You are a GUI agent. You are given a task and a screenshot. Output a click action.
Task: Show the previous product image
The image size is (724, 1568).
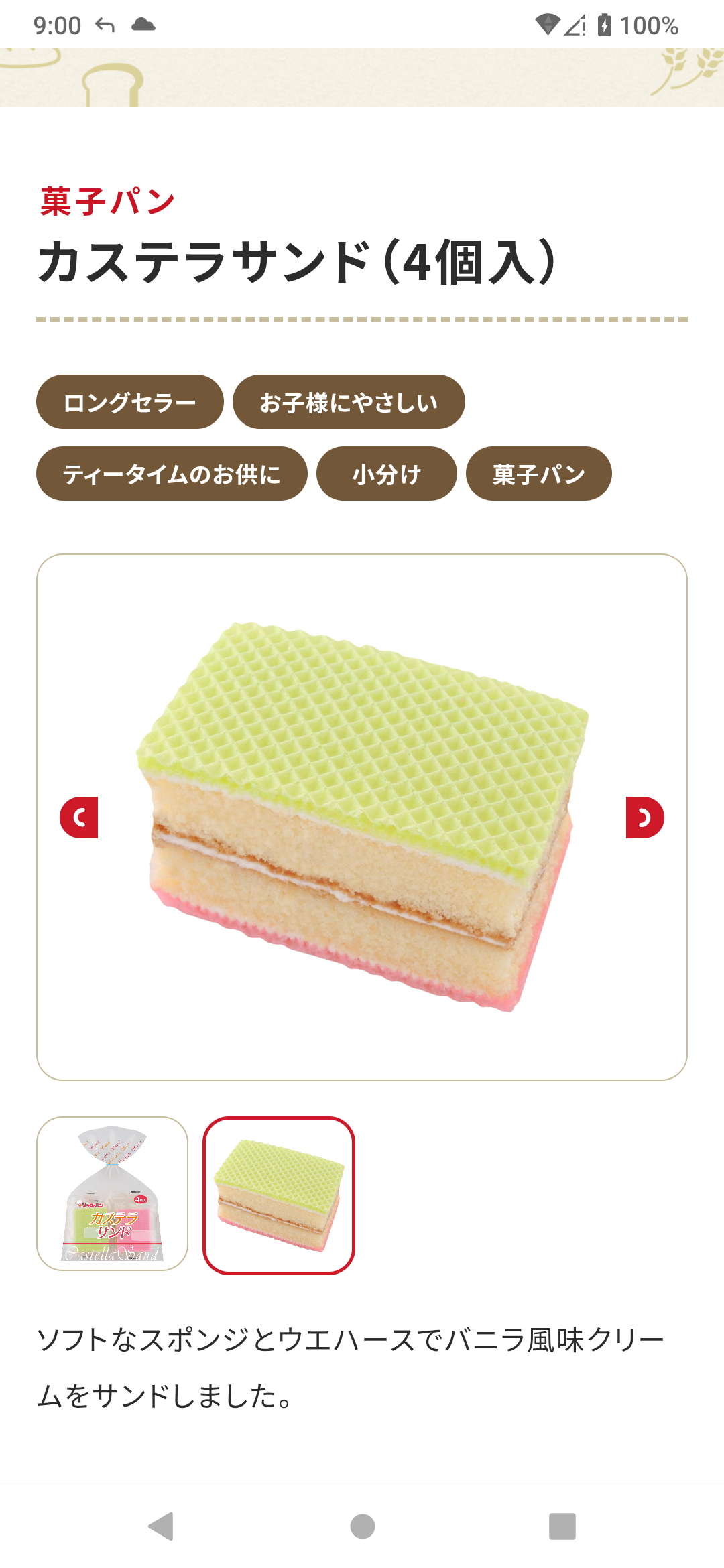tap(79, 818)
